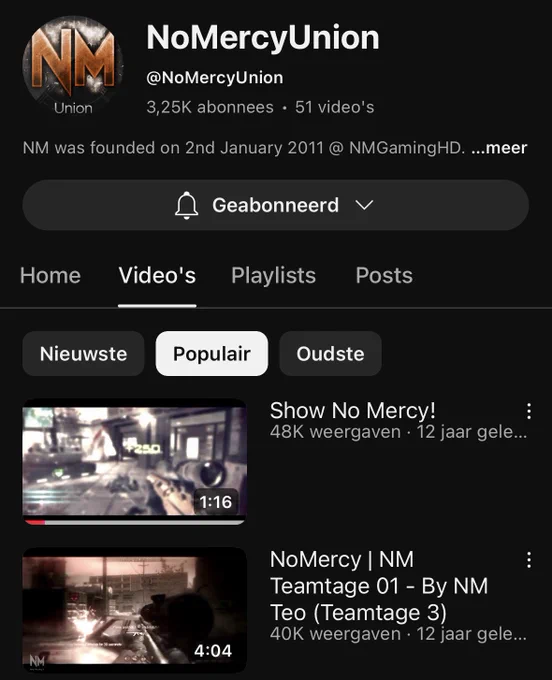The width and height of the screenshot is (552, 680).
Task: Select the Populair filter chip
Action: click(212, 353)
